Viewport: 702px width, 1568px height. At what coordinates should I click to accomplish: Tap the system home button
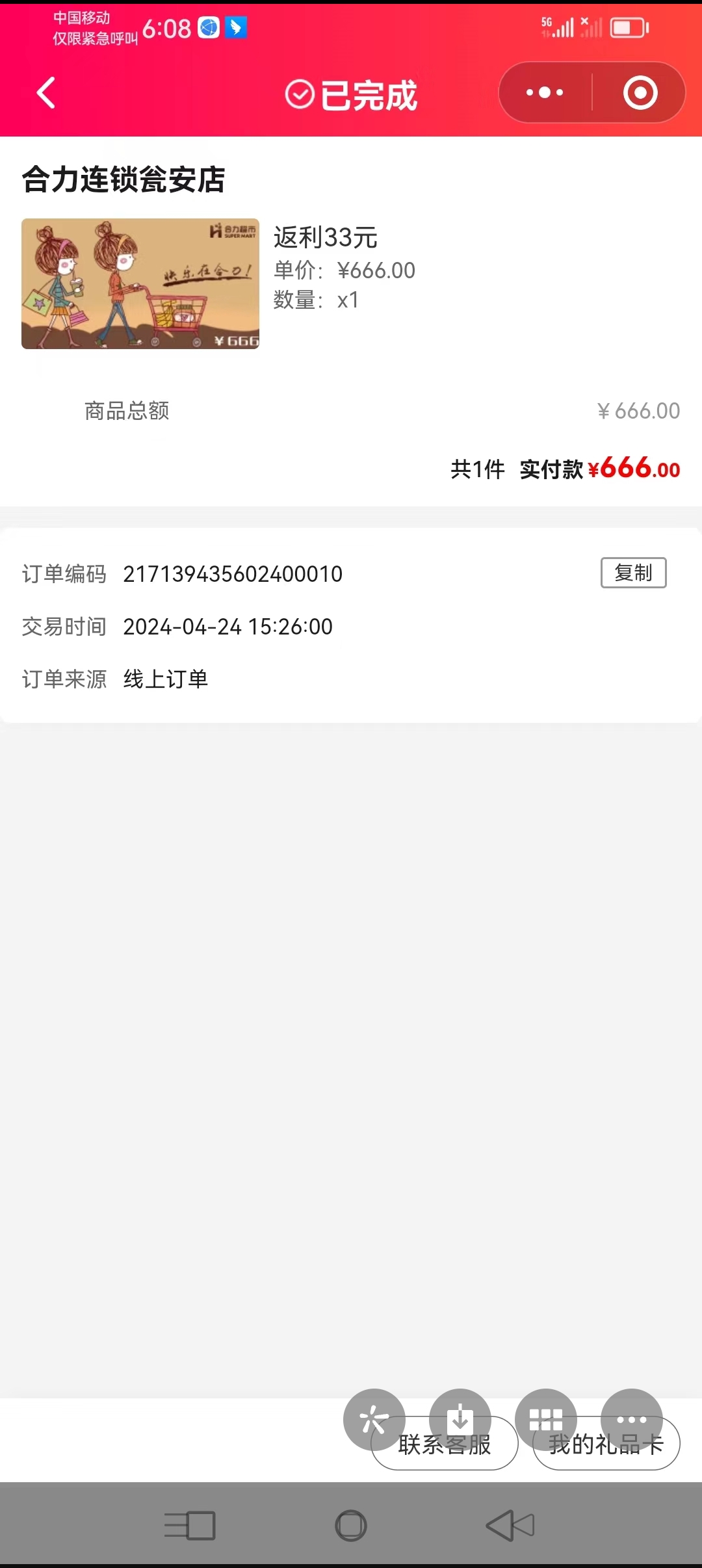pyautogui.click(x=351, y=1525)
